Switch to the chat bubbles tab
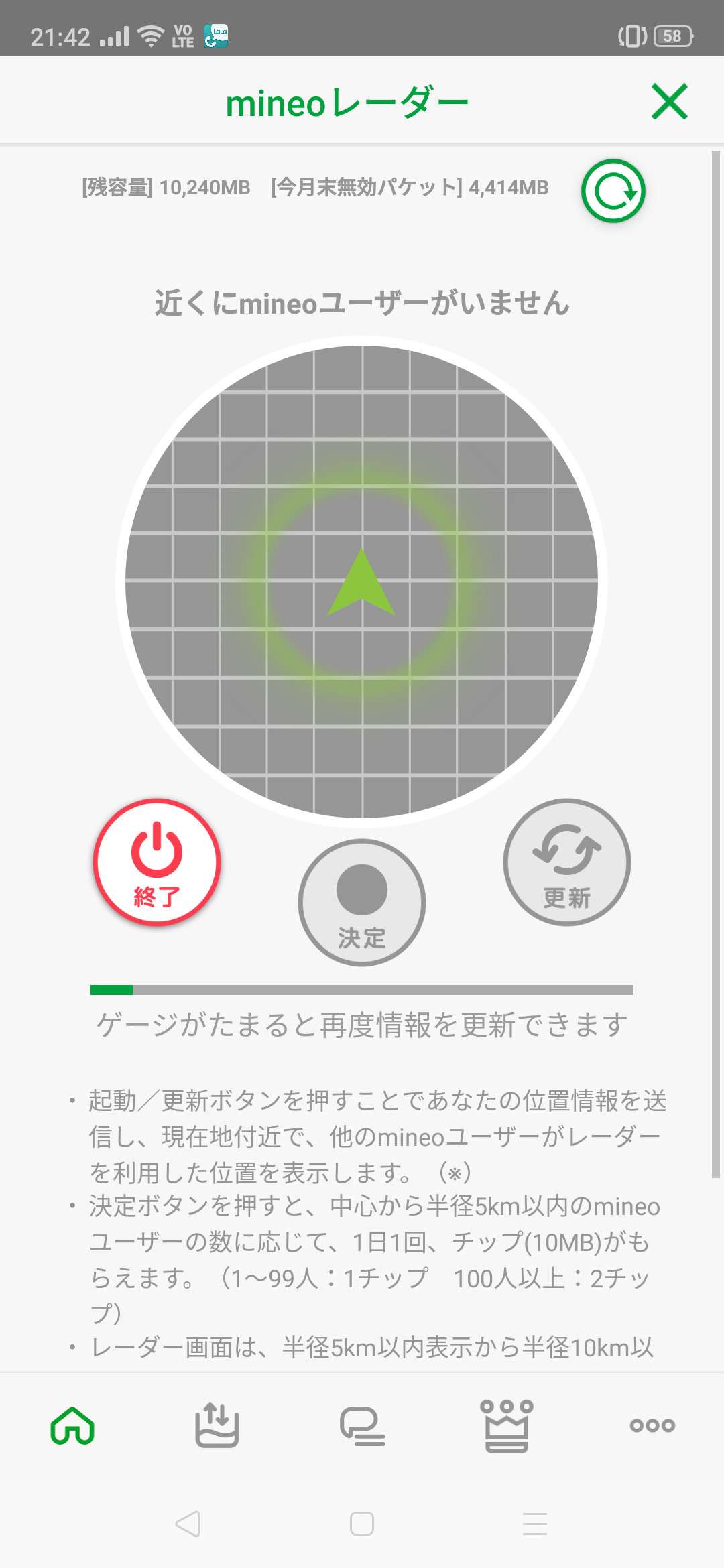The height and width of the screenshot is (1568, 724). point(362,1425)
